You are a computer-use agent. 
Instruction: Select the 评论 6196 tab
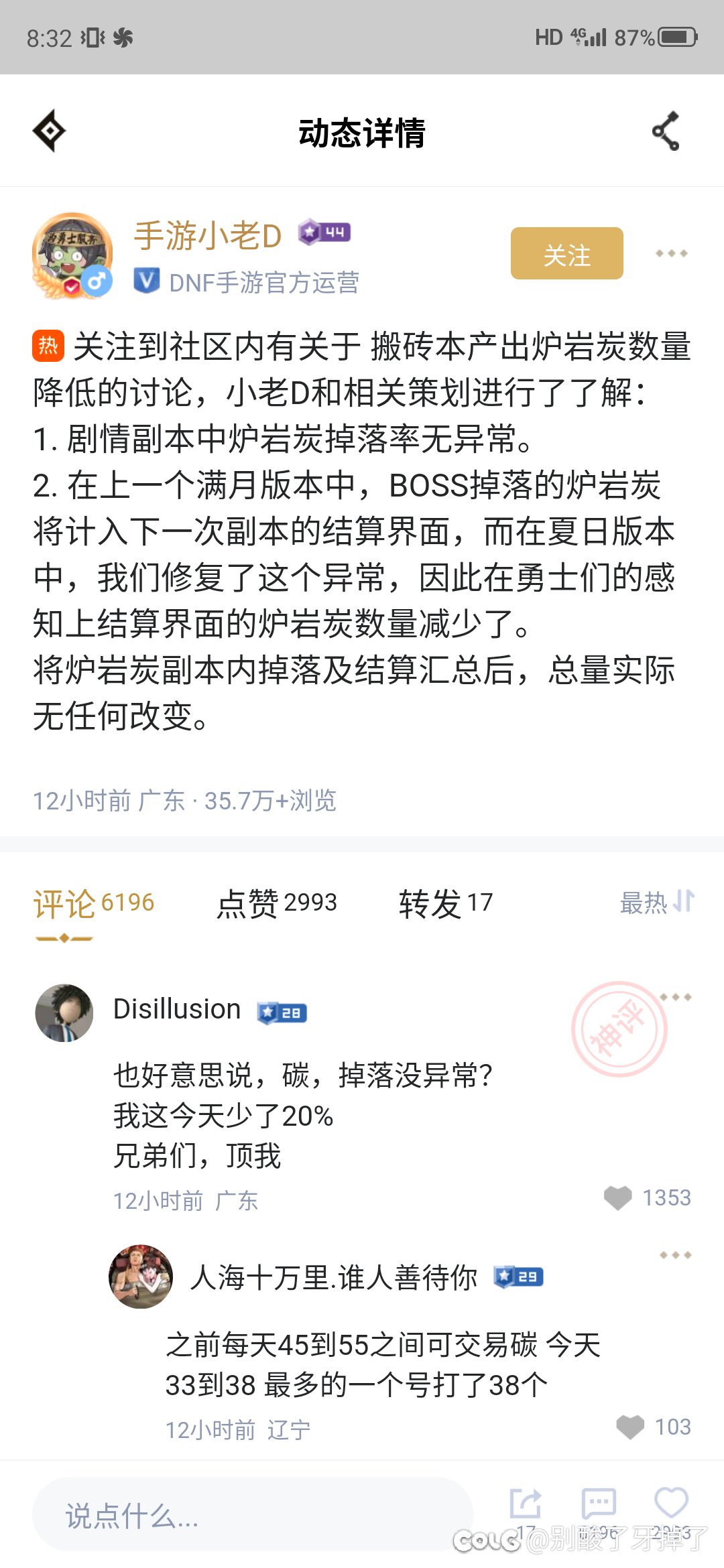[x=94, y=903]
